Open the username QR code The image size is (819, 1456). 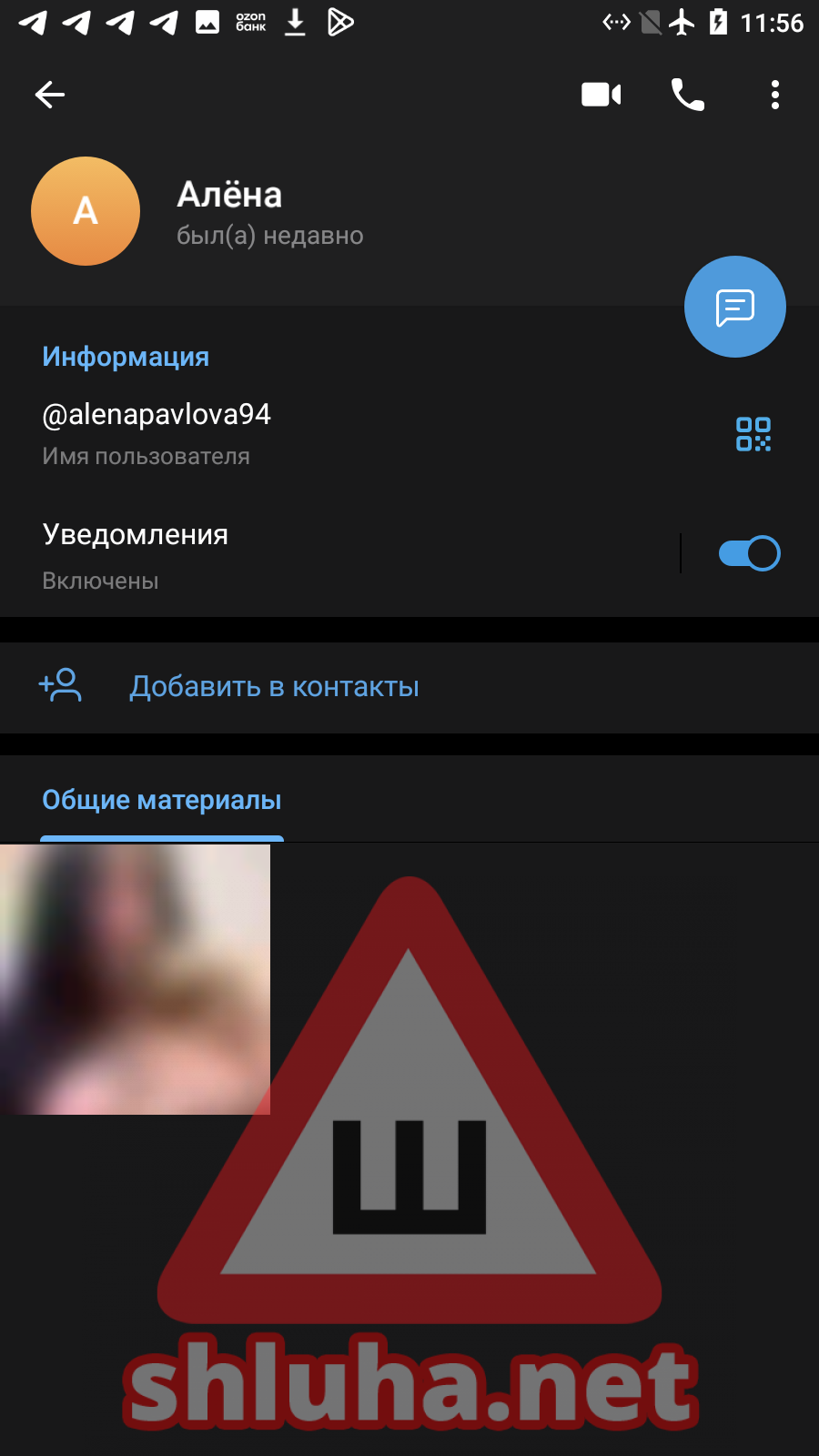pyautogui.click(x=753, y=434)
